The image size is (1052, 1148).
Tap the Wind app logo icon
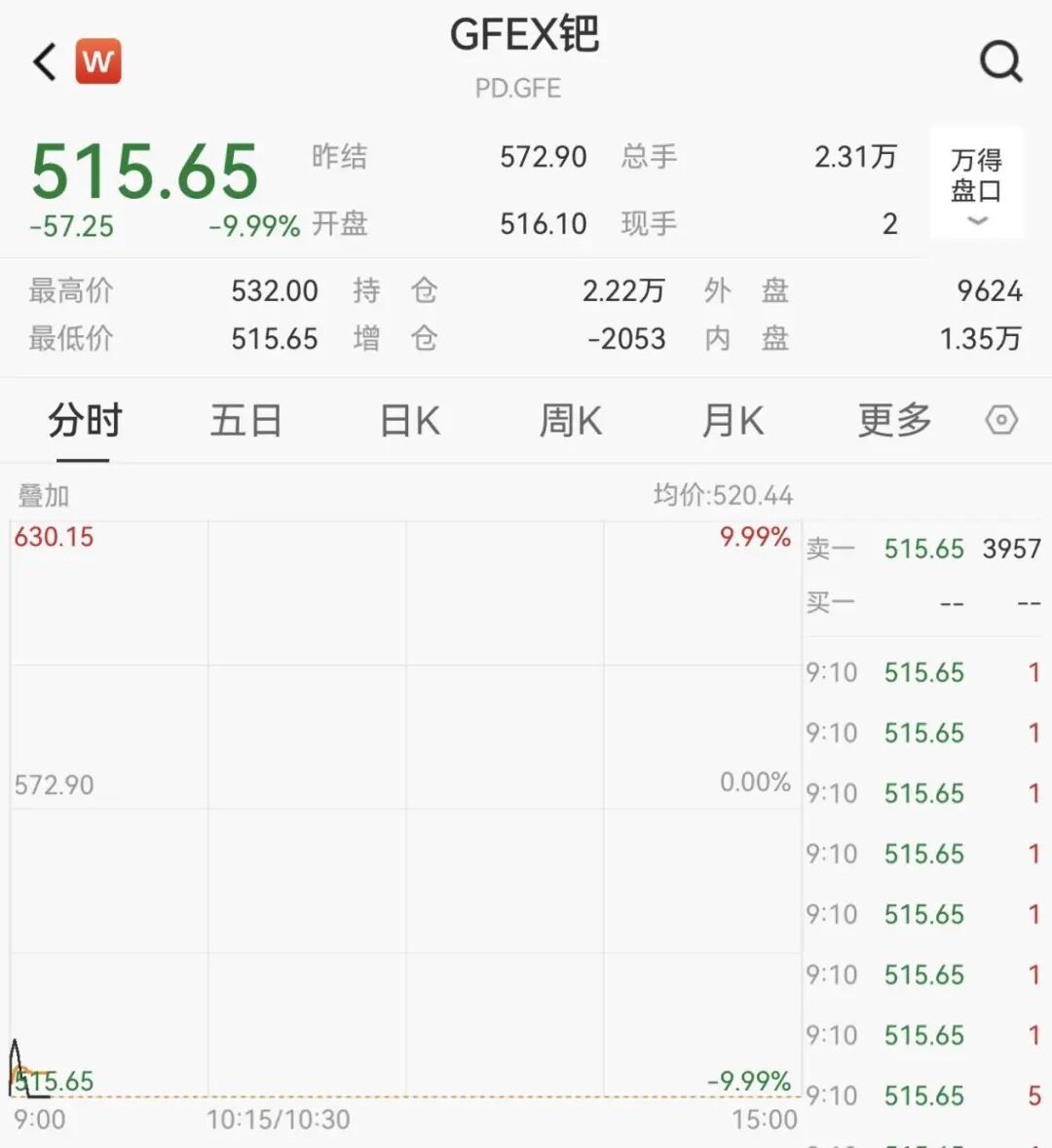pos(98,60)
